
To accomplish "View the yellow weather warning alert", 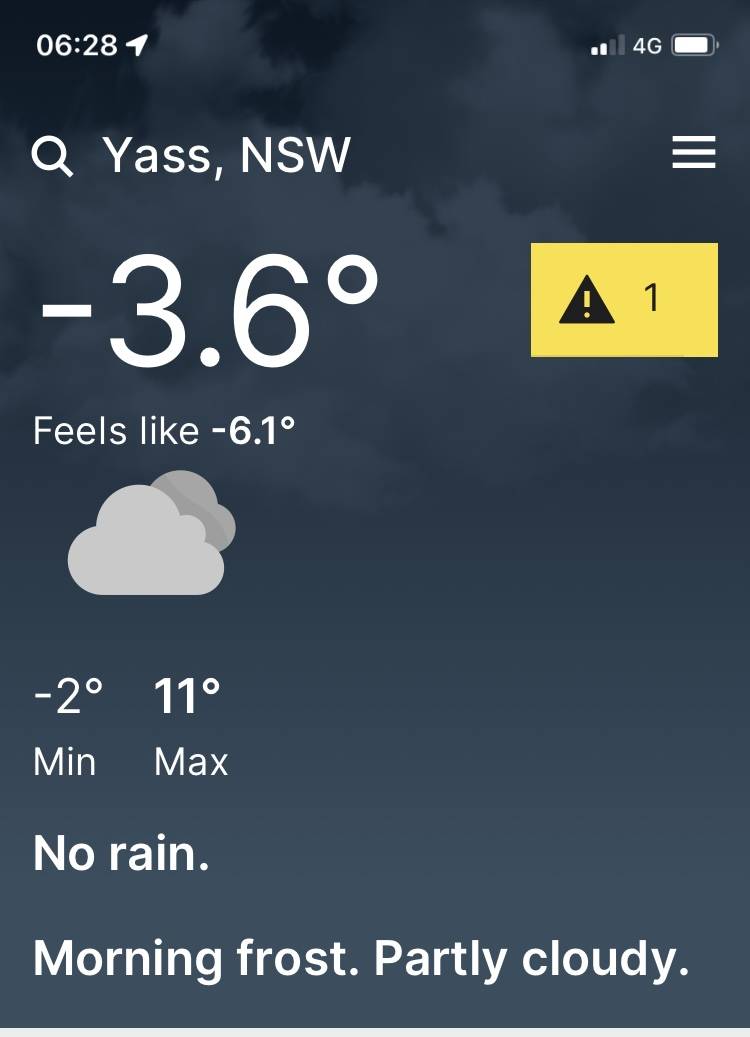I will coord(624,299).
